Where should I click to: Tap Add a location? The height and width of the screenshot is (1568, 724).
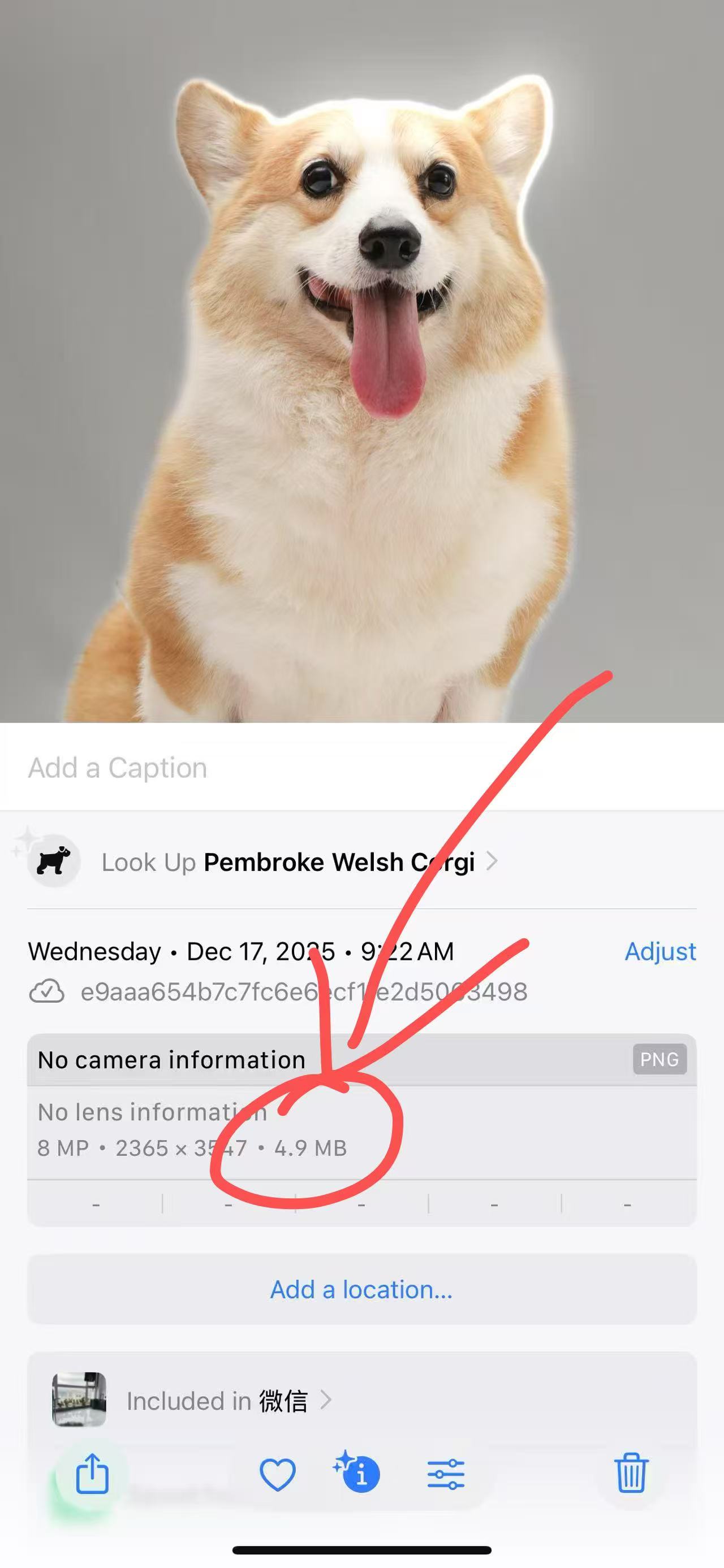[x=361, y=1289]
